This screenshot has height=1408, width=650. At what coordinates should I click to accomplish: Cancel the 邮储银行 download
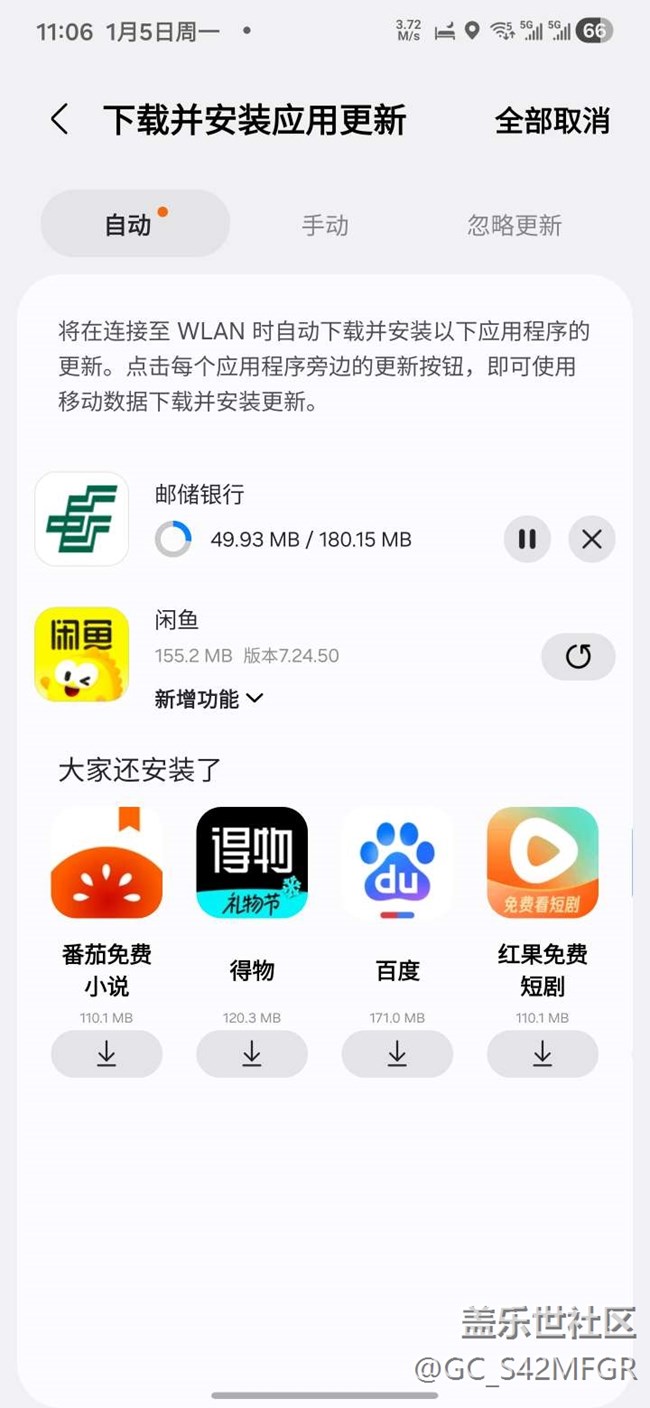[592, 540]
